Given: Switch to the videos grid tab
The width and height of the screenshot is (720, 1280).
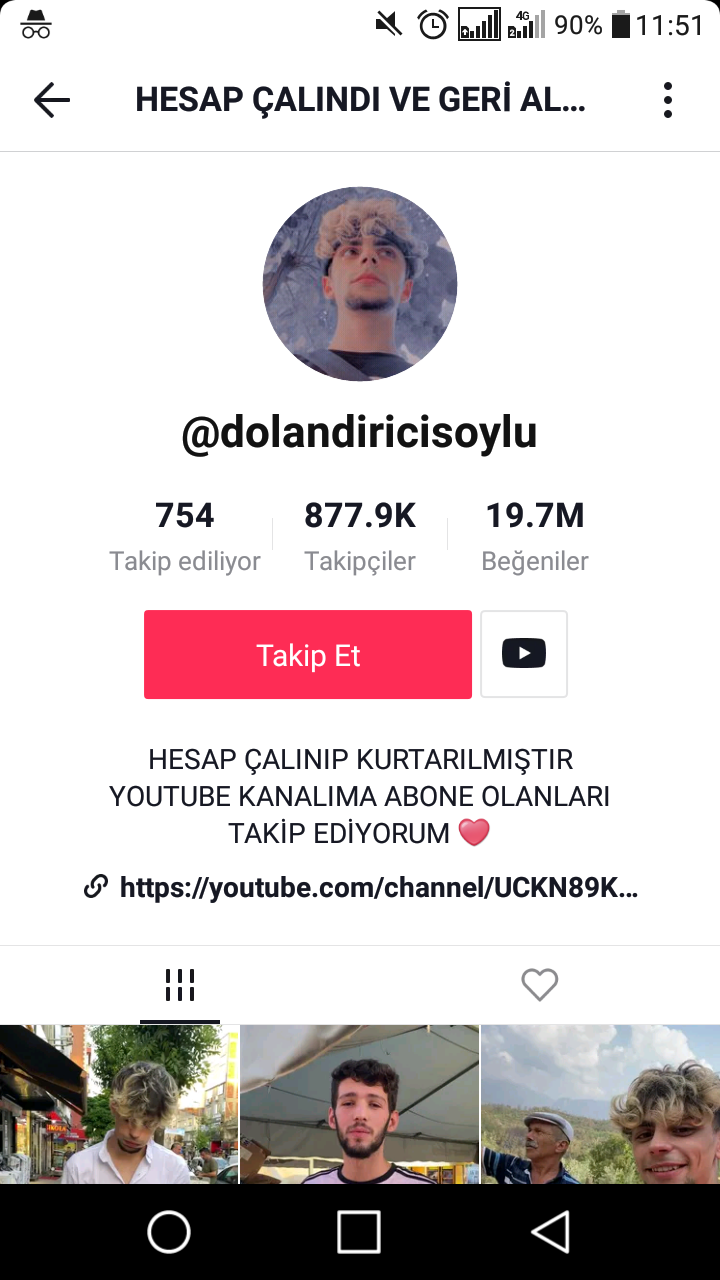Looking at the screenshot, I should pos(180,985).
